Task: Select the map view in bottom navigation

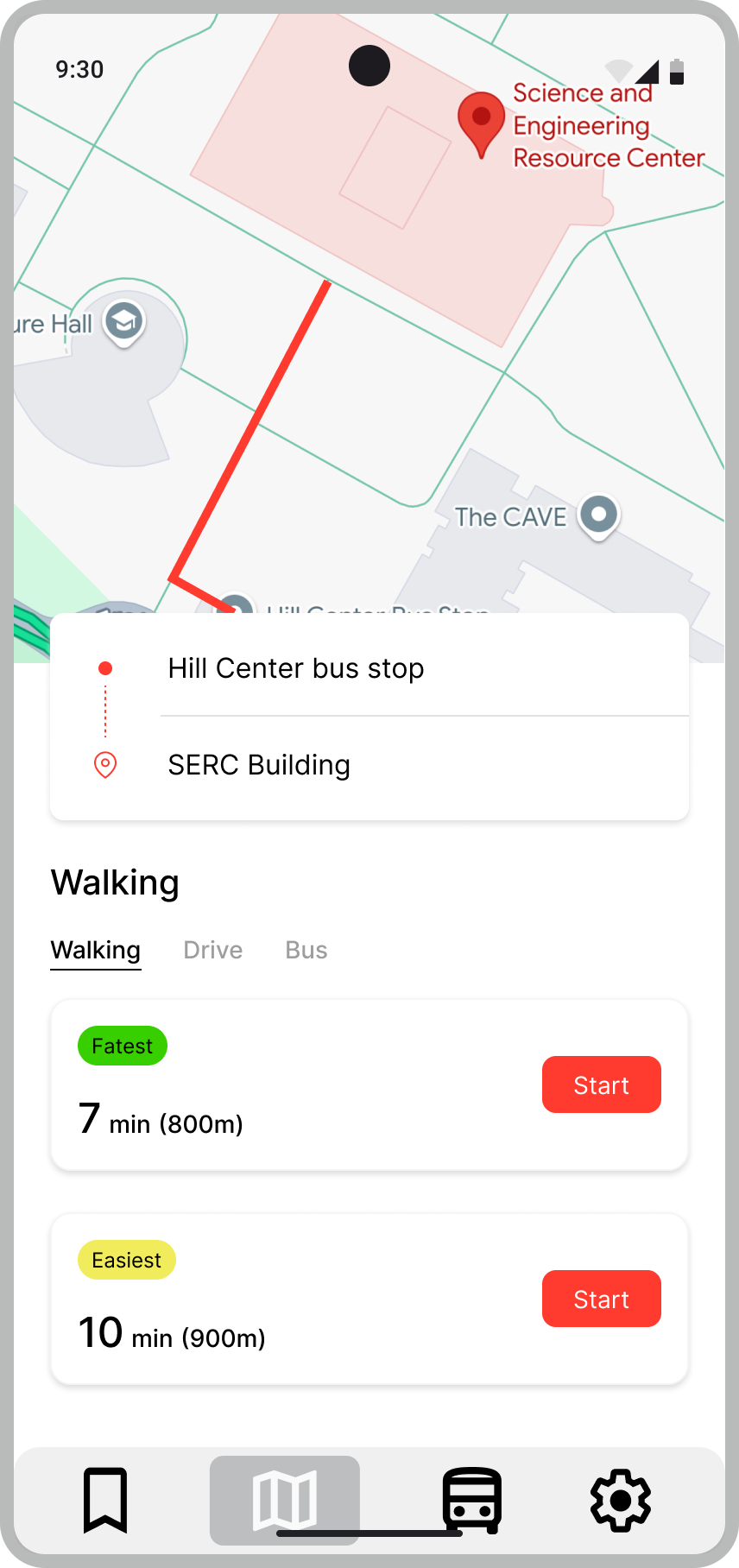Action: pyautogui.click(x=284, y=1499)
